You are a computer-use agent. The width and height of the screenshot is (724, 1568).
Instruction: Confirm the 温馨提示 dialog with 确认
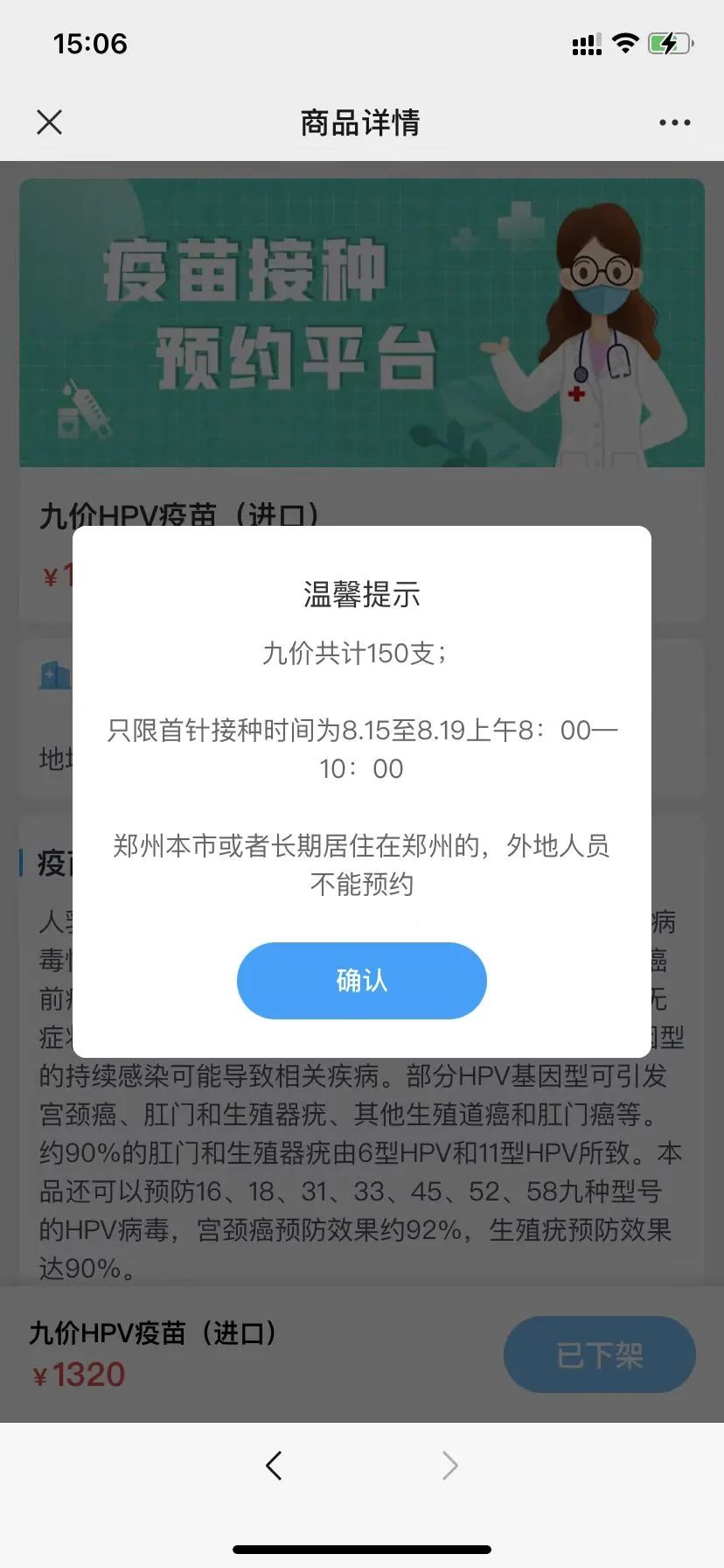[x=361, y=980]
